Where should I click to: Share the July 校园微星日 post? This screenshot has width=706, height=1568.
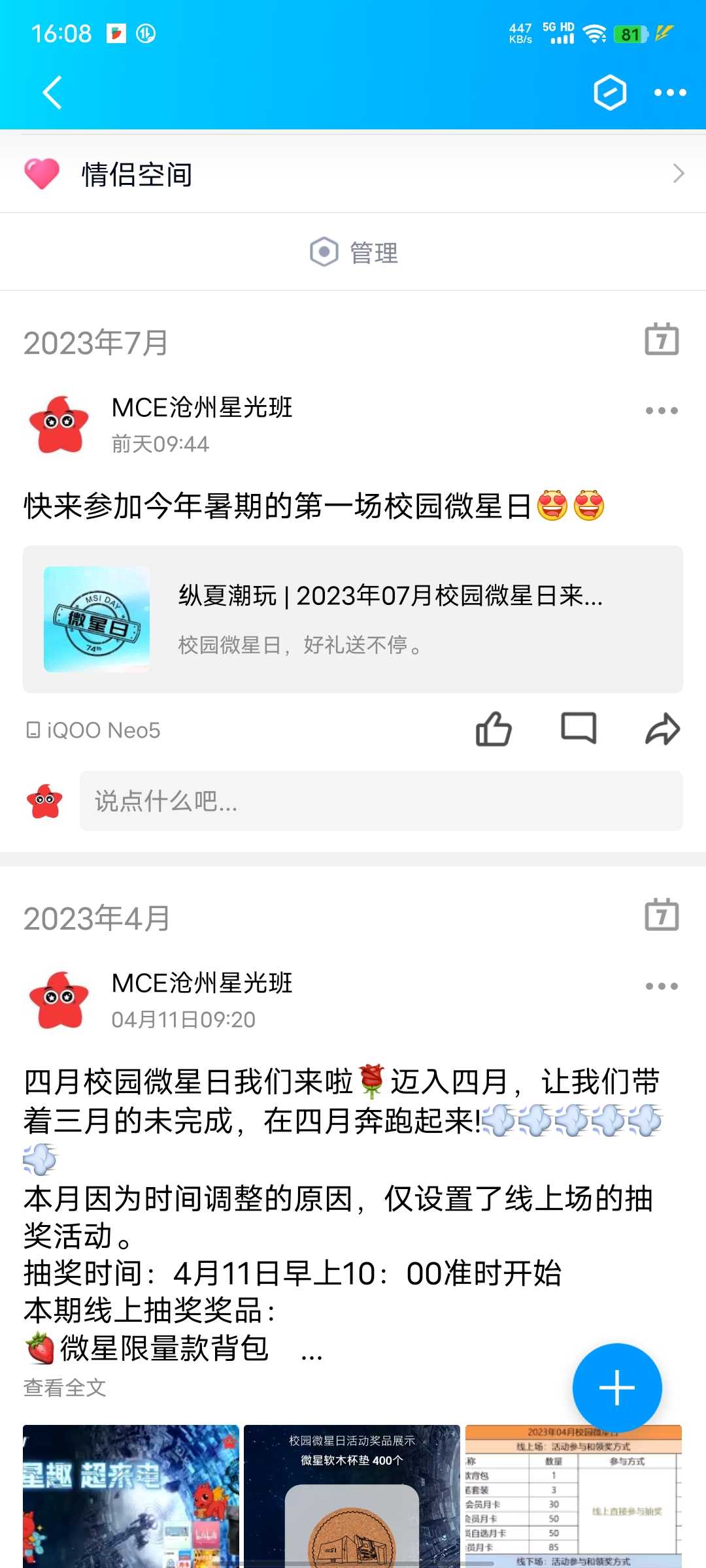coord(662,728)
